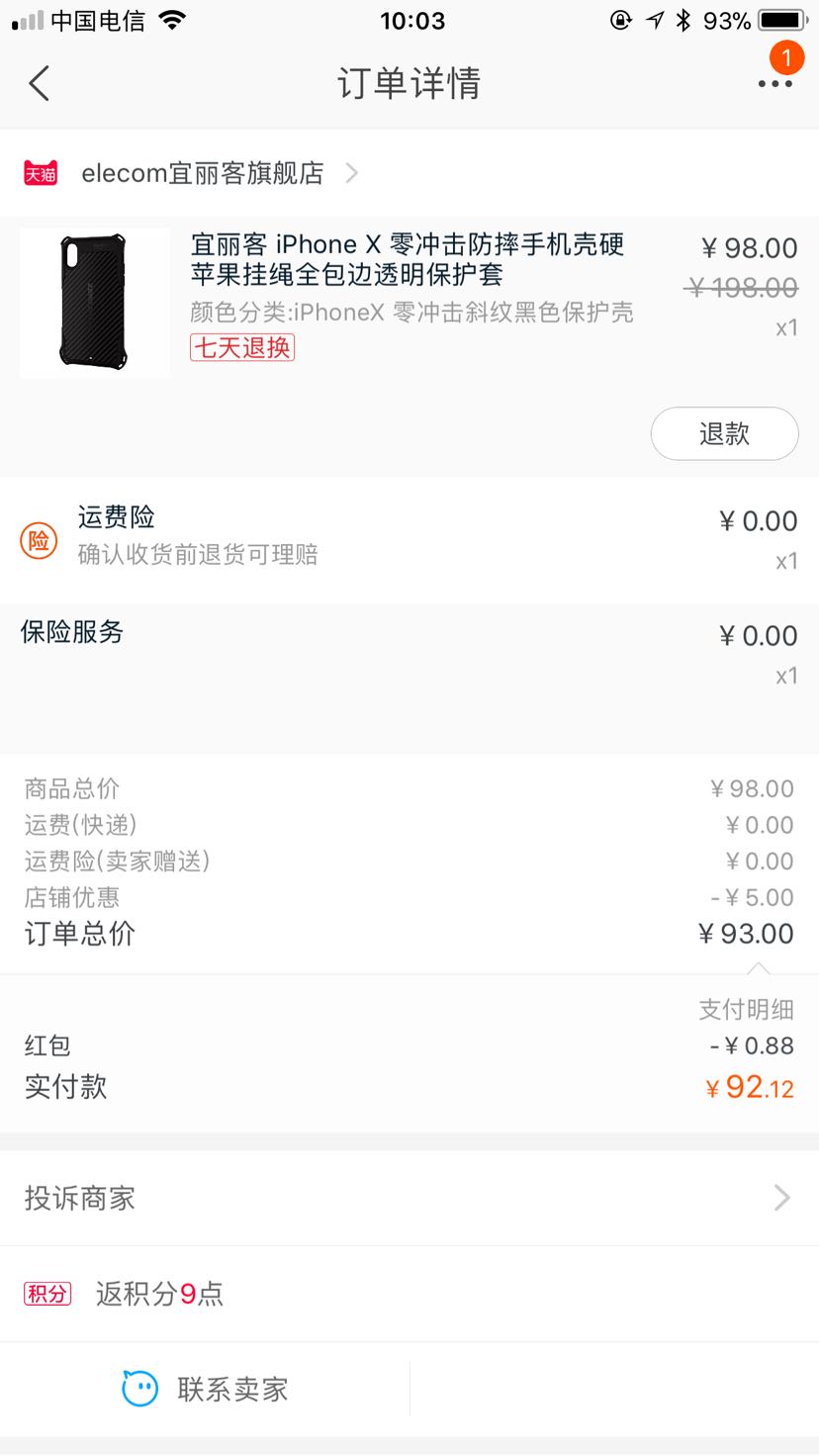This screenshot has height=1456, width=819.
Task: Open the 投诉商家 complaint row
Action: pos(409,1198)
